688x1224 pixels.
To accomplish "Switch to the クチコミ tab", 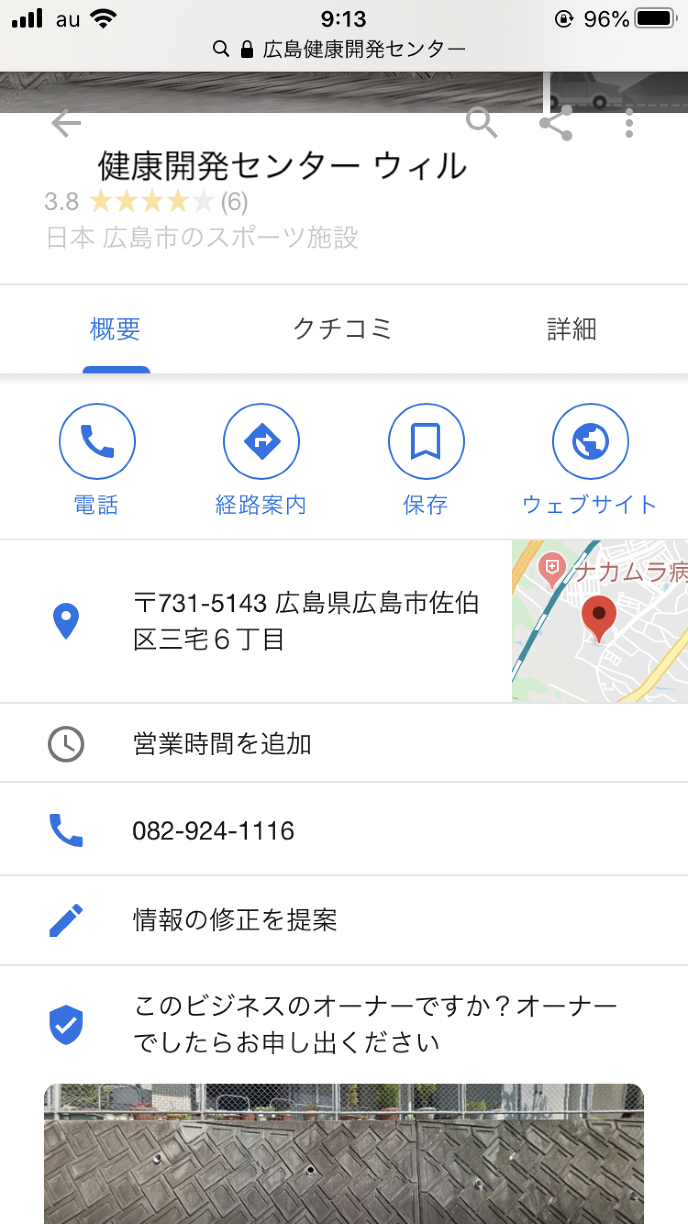I will (342, 329).
